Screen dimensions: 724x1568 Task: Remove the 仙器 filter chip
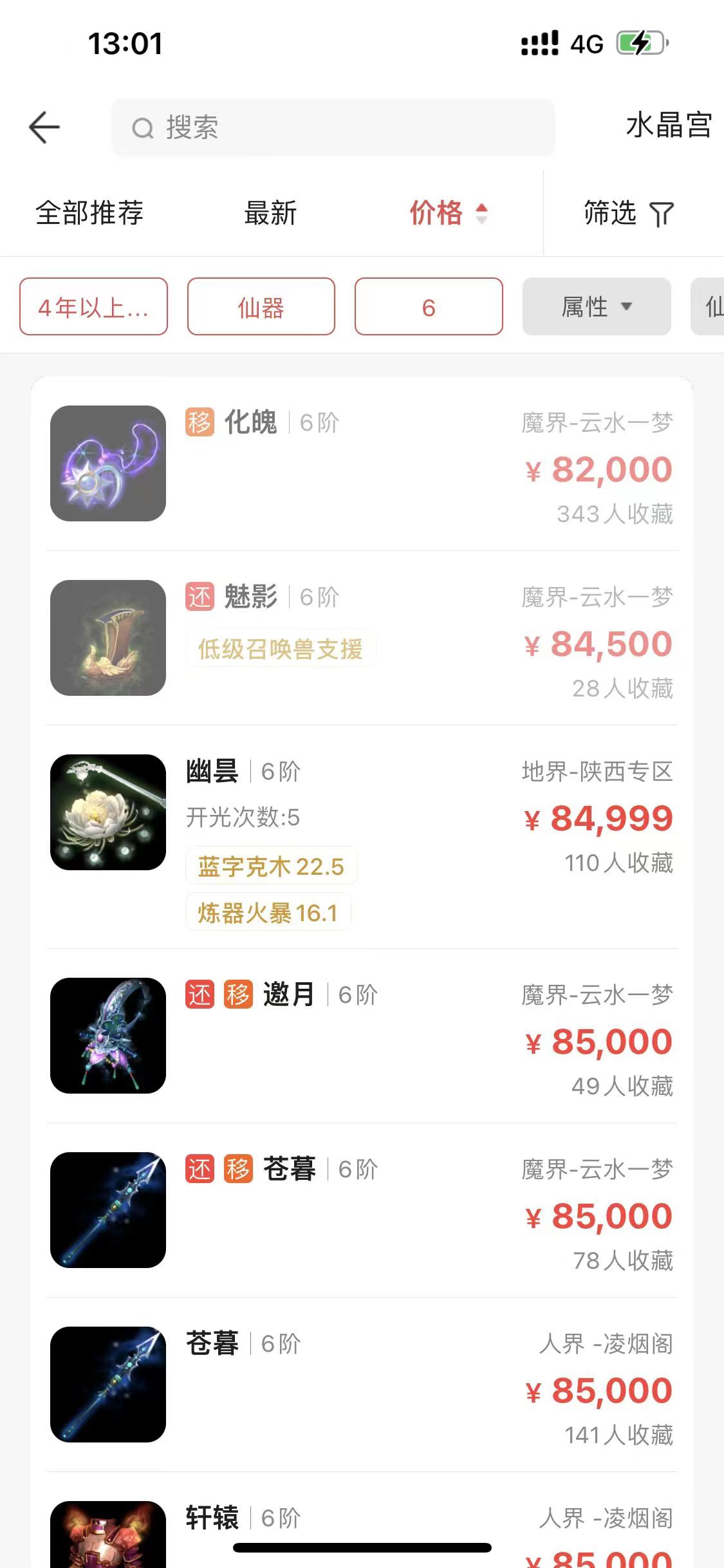(x=261, y=307)
